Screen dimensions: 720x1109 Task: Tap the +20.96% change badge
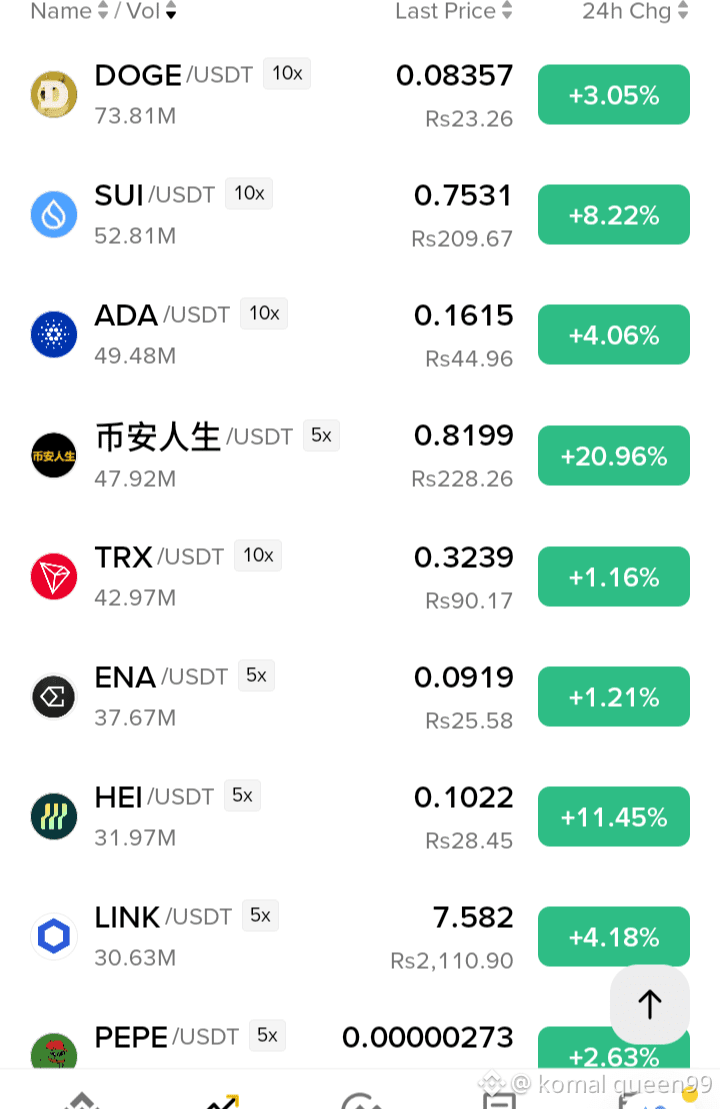click(x=614, y=456)
